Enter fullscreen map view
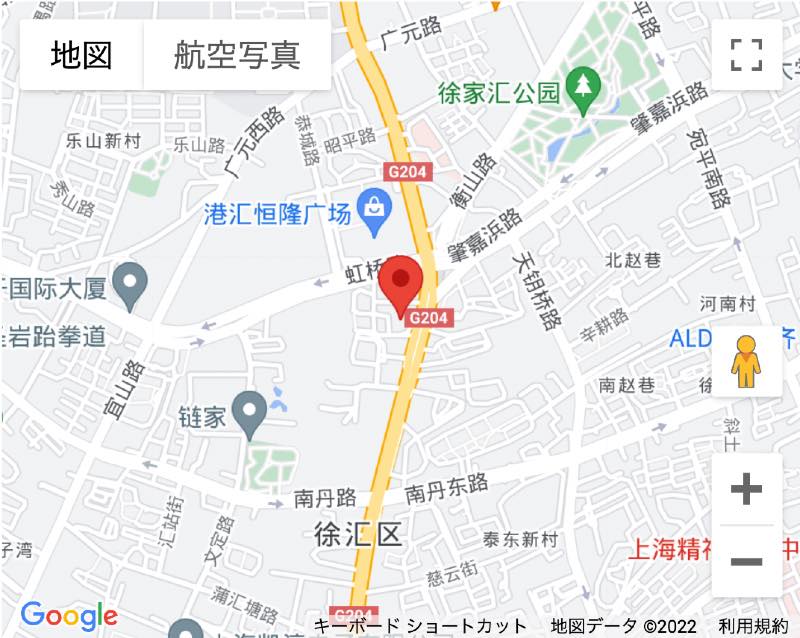The height and width of the screenshot is (638, 800). tap(746, 55)
